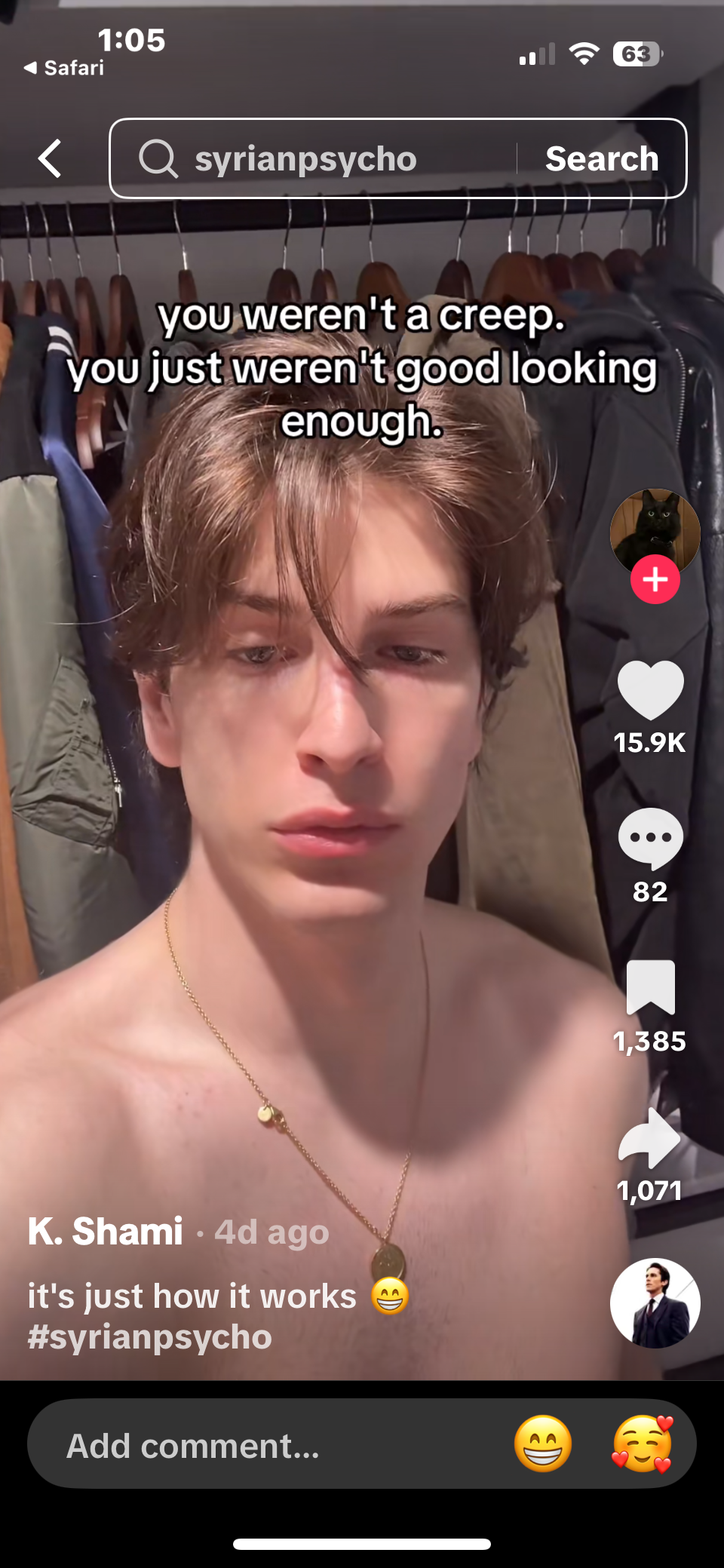This screenshot has height=1568, width=724.
Task: Insert the grinning emoji in comment bar
Action: (x=543, y=1444)
